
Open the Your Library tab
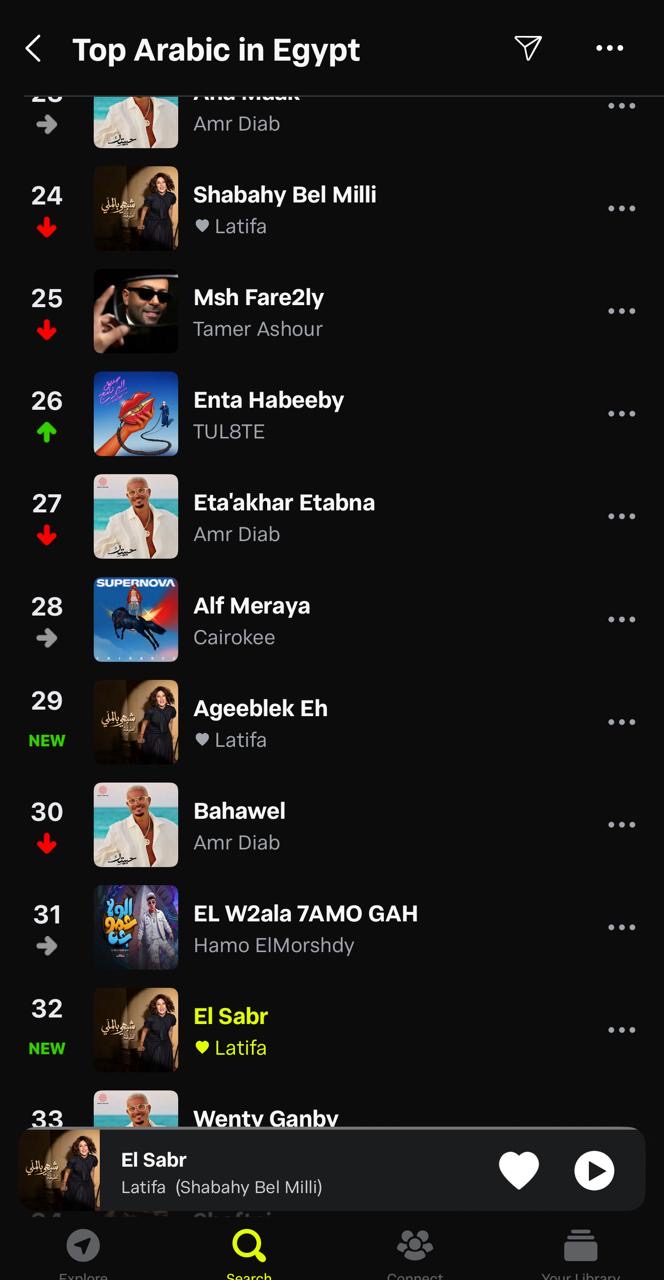581,1253
